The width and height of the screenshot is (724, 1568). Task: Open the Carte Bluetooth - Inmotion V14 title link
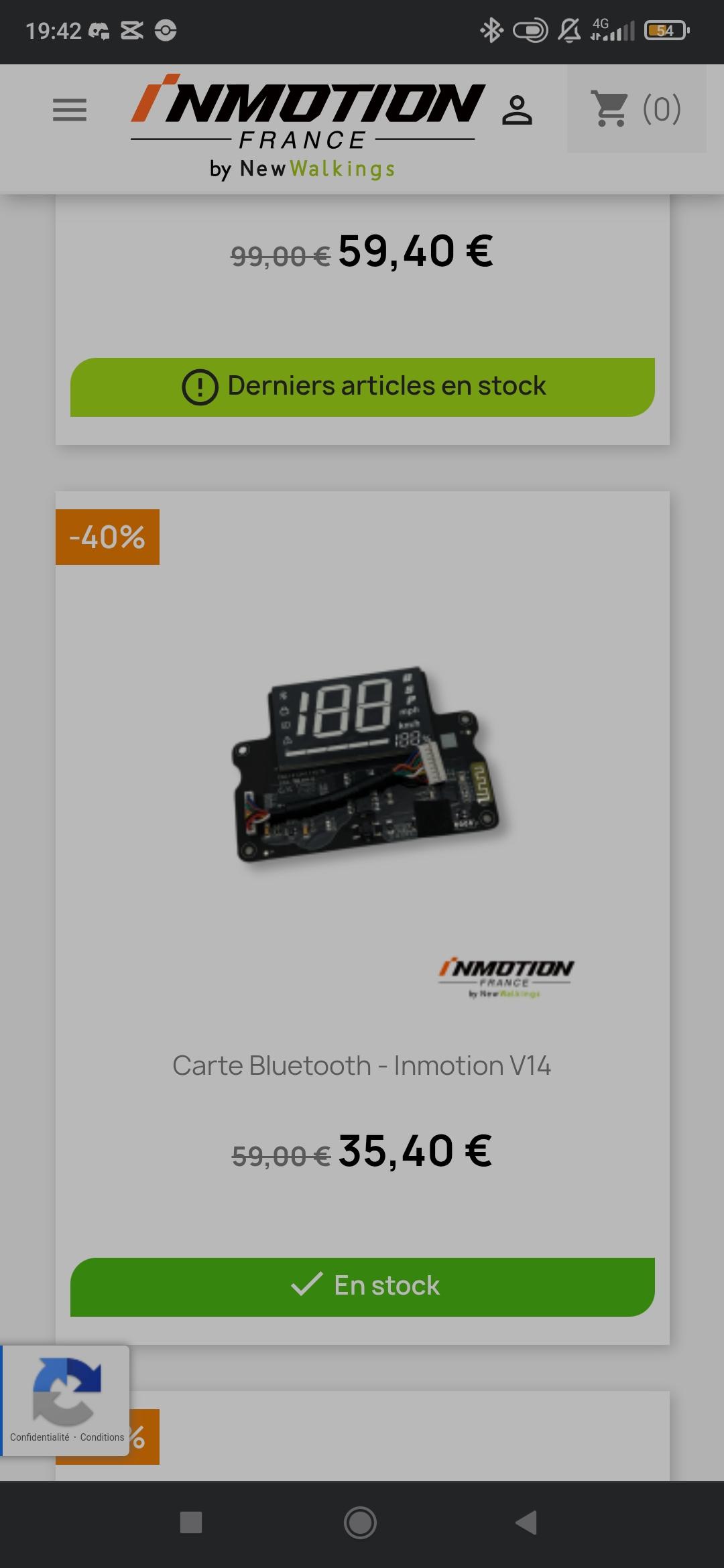click(x=362, y=1065)
